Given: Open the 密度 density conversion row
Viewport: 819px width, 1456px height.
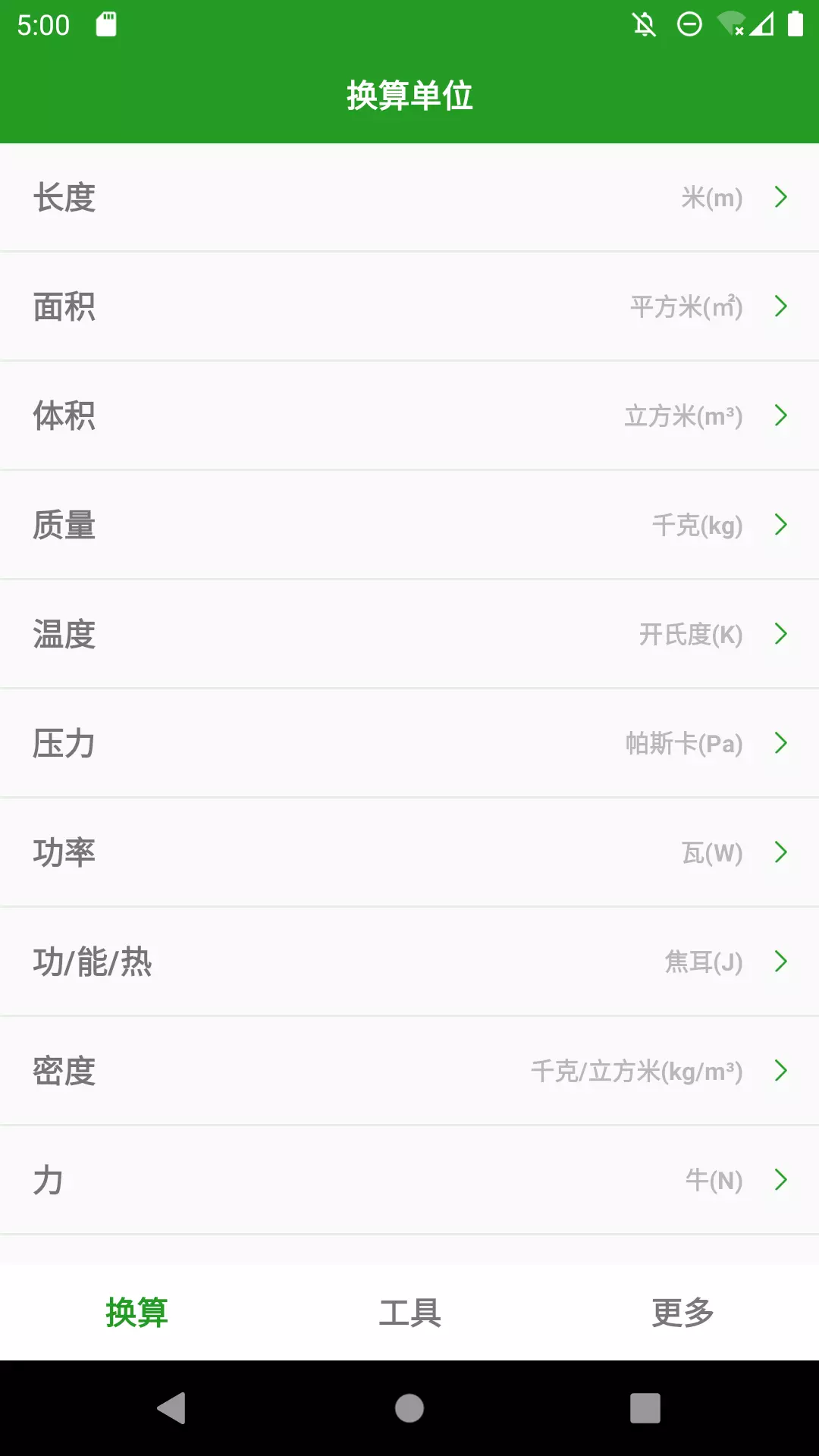Looking at the screenshot, I should [409, 1071].
